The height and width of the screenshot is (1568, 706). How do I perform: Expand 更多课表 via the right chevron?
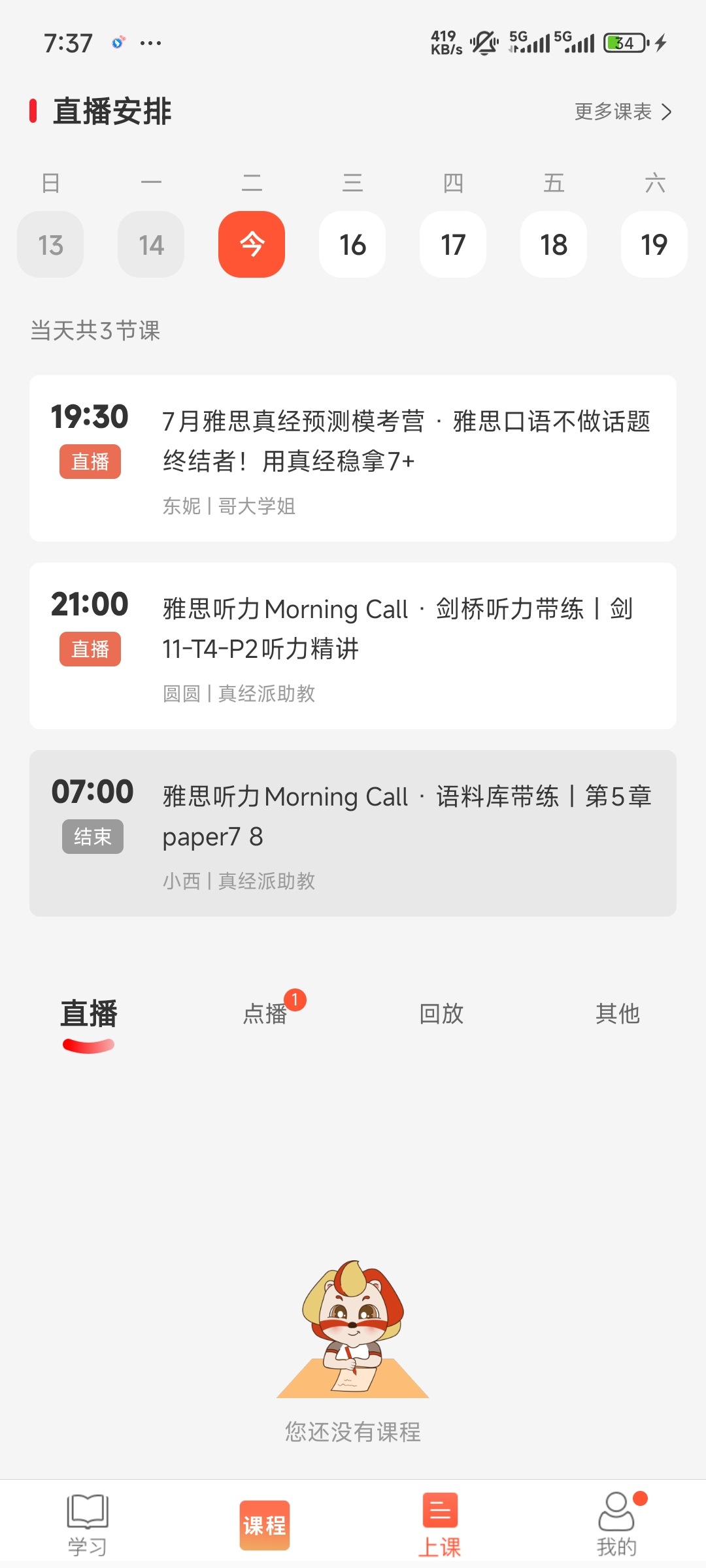pyautogui.click(x=667, y=112)
